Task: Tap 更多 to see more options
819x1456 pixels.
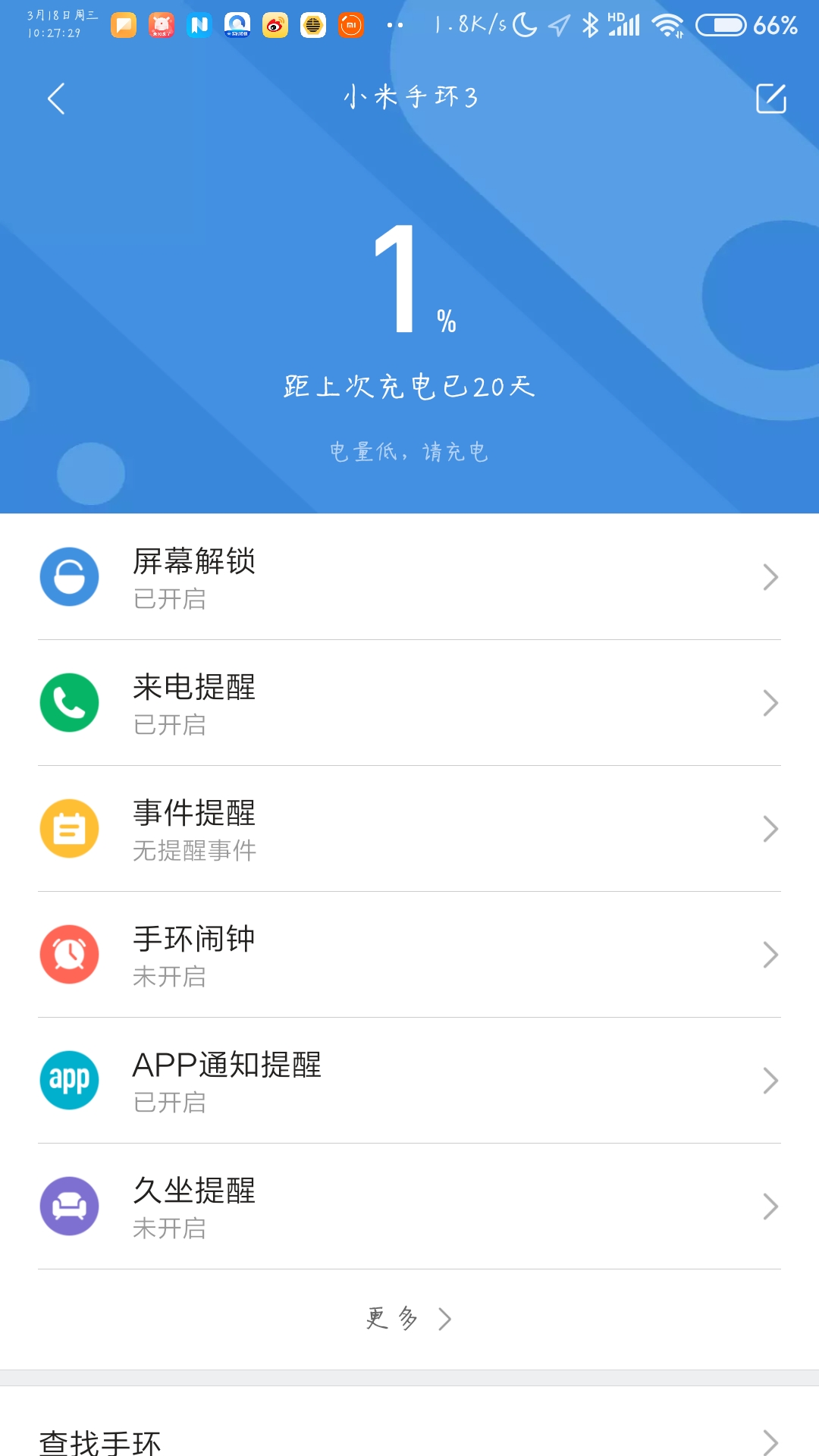Action: [408, 1319]
